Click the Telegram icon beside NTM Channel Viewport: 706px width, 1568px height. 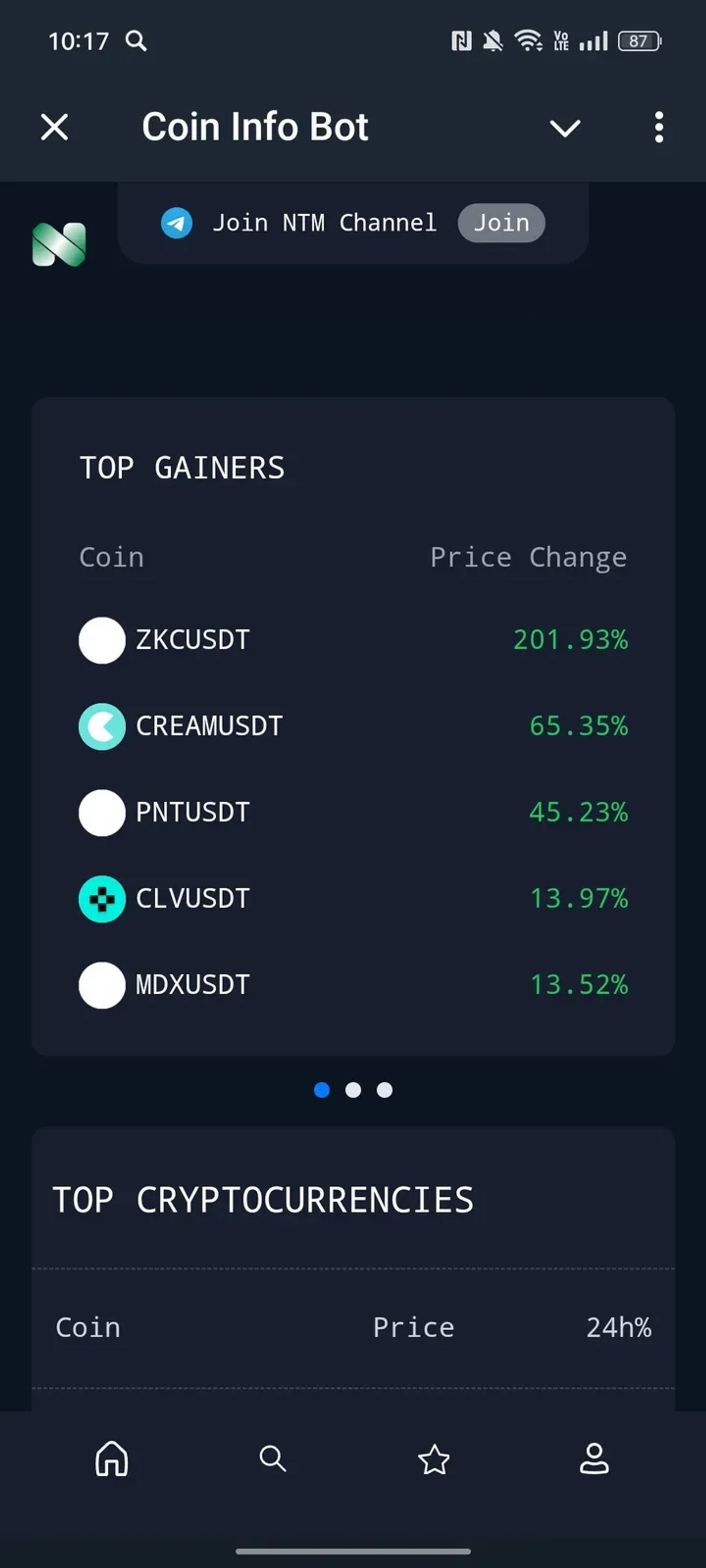point(176,223)
